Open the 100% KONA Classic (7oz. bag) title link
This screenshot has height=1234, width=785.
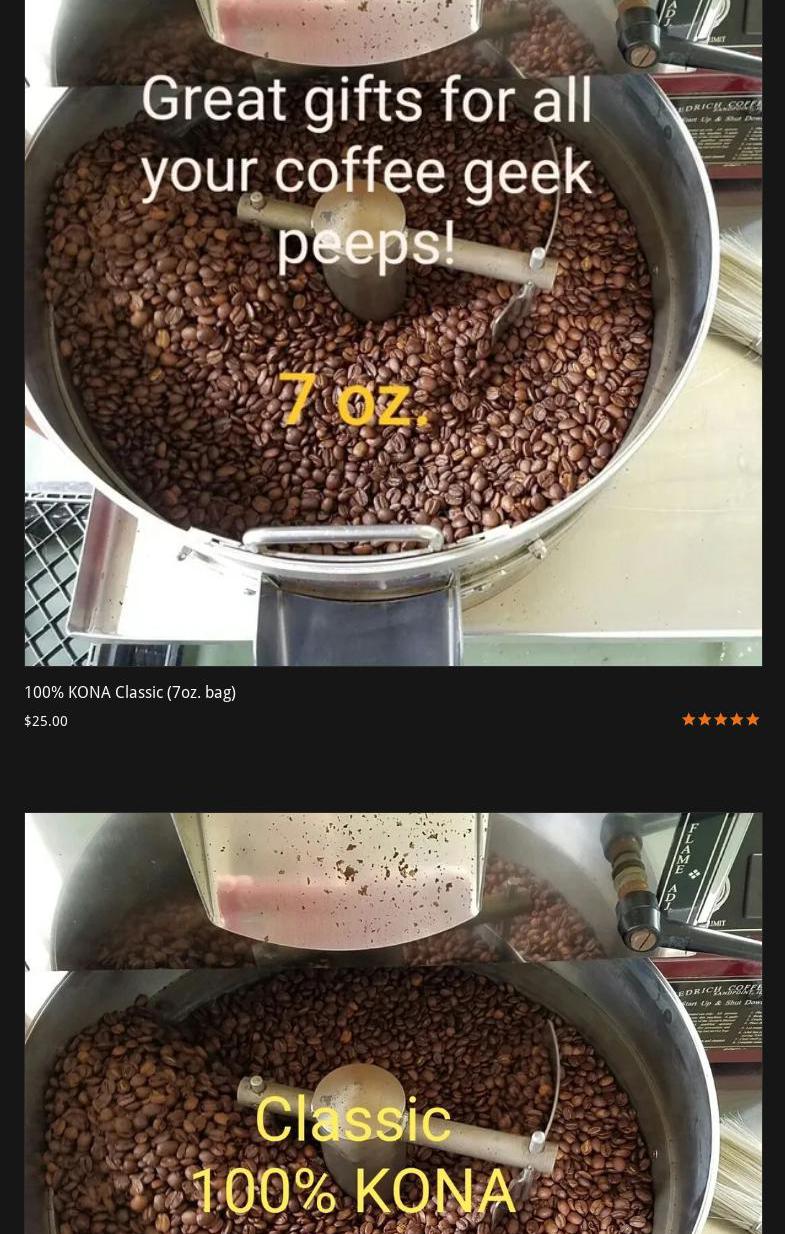[x=130, y=692]
